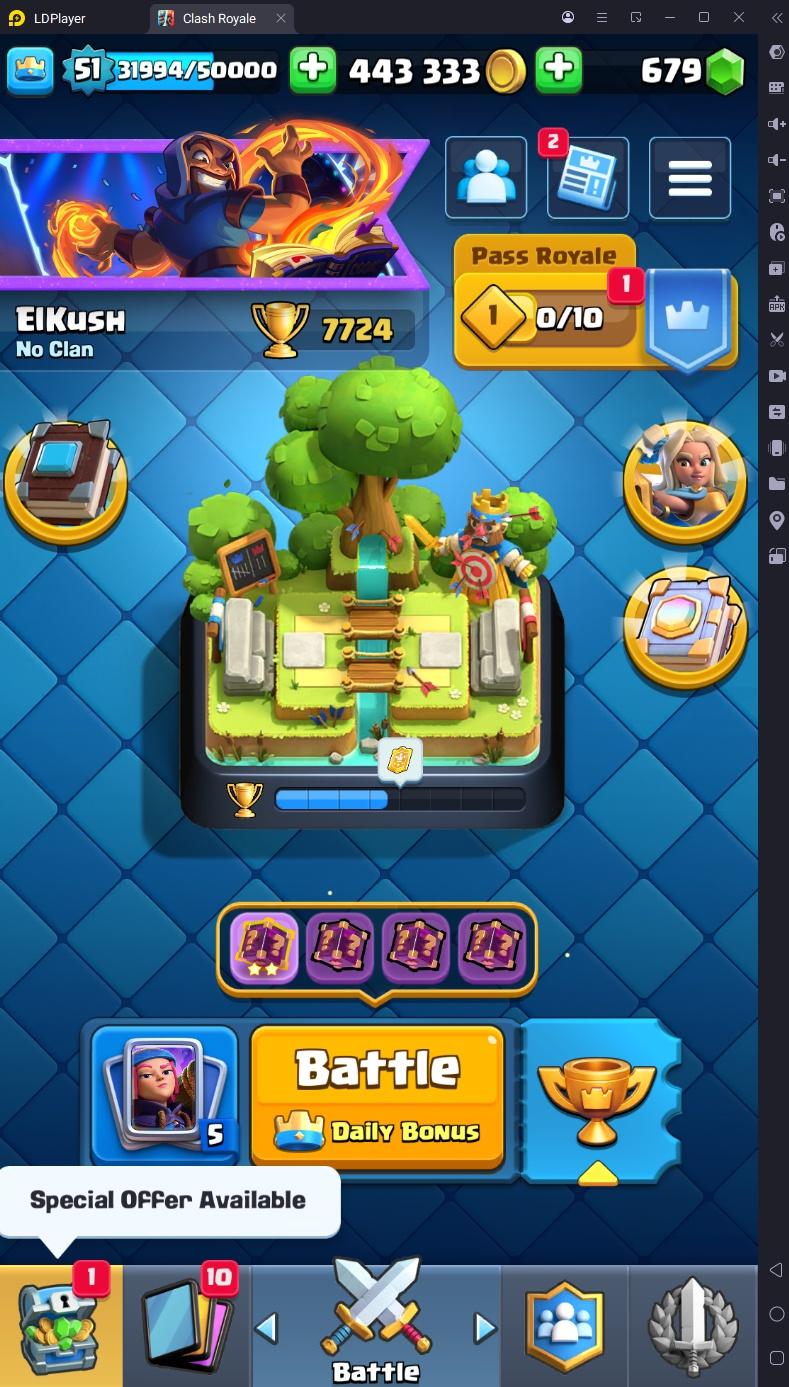
Task: Change the battle deck card selector
Action: pyautogui.click(x=165, y=1095)
